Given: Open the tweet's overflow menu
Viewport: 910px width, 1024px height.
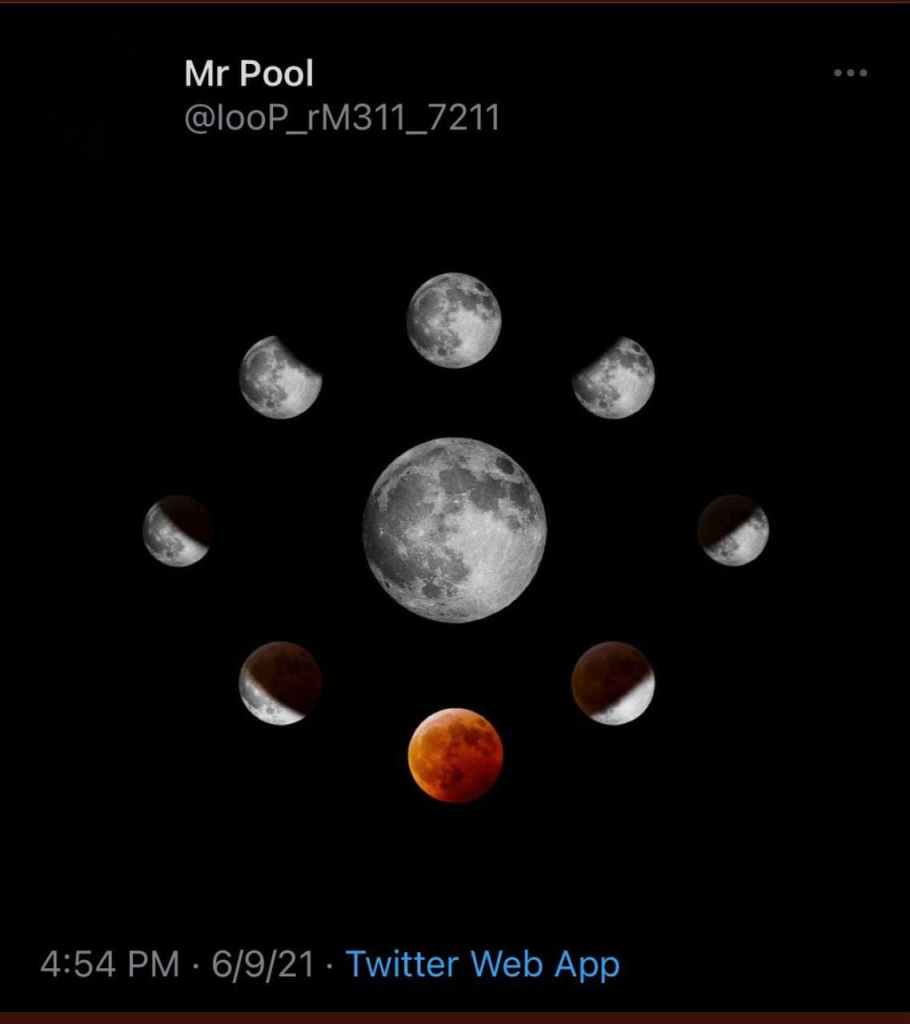Looking at the screenshot, I should 850,73.
